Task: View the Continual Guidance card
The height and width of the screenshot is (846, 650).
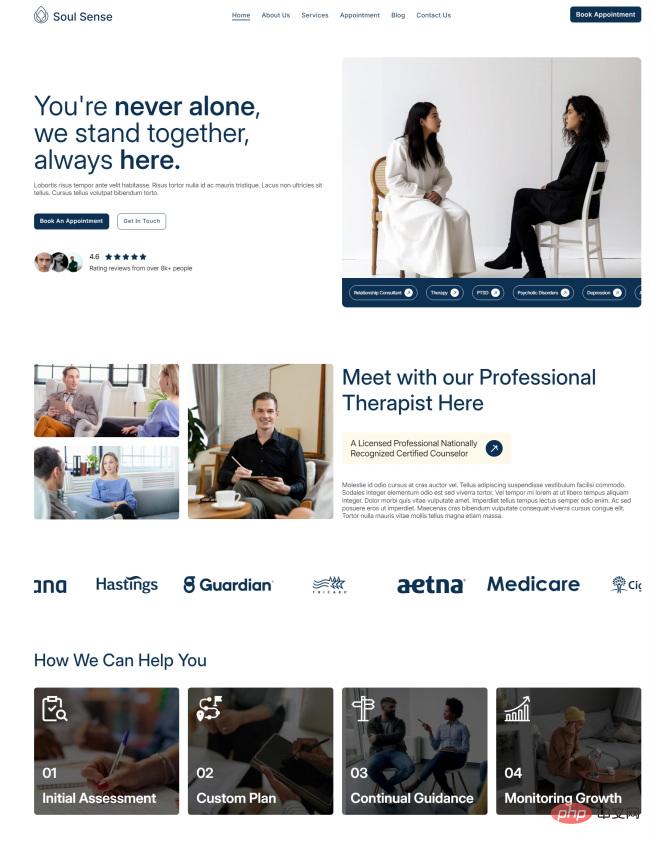Action: coord(414,750)
